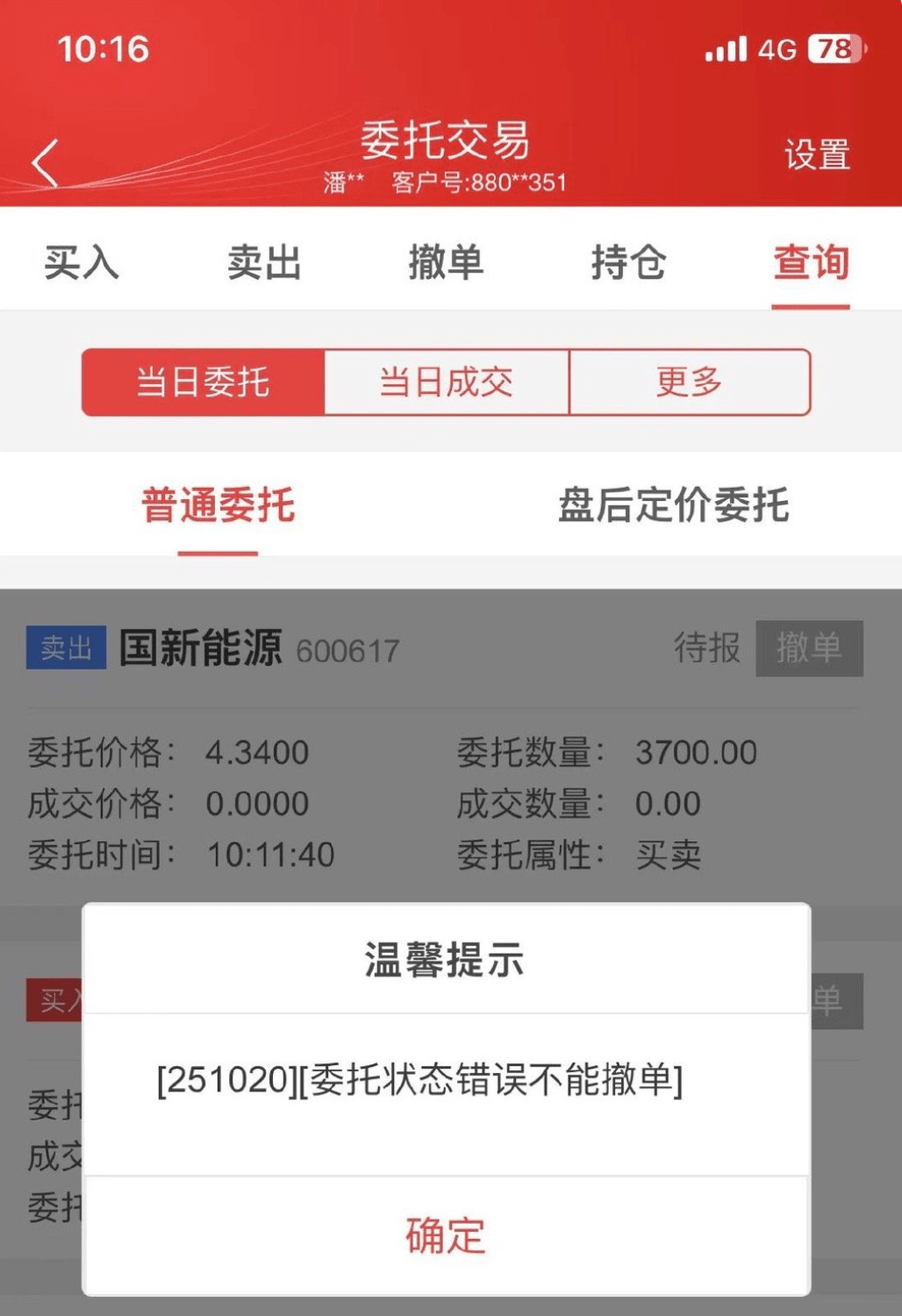Select the 查询 tab
Viewport: 902px width, 1316px height.
click(x=811, y=262)
